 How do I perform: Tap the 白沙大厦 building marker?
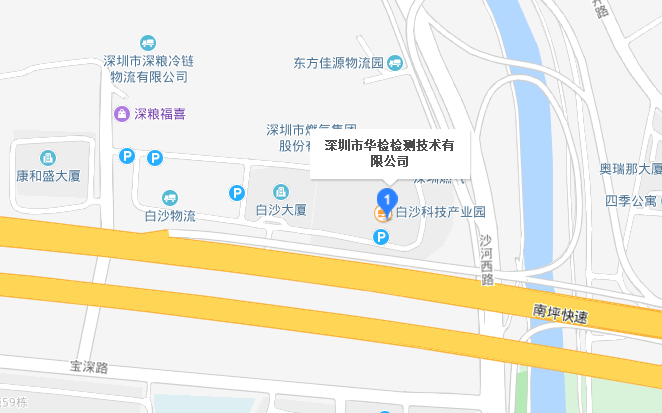[x=281, y=192]
